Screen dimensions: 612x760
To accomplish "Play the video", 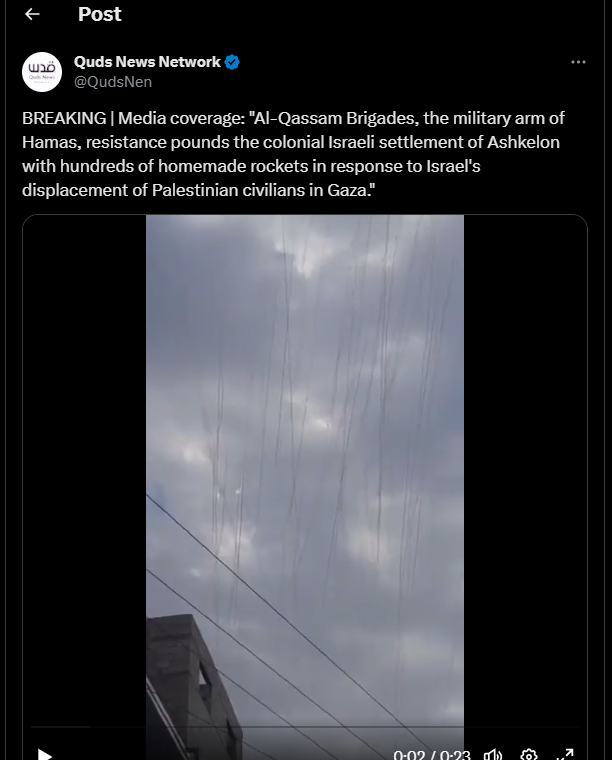I will pyautogui.click(x=44, y=754).
